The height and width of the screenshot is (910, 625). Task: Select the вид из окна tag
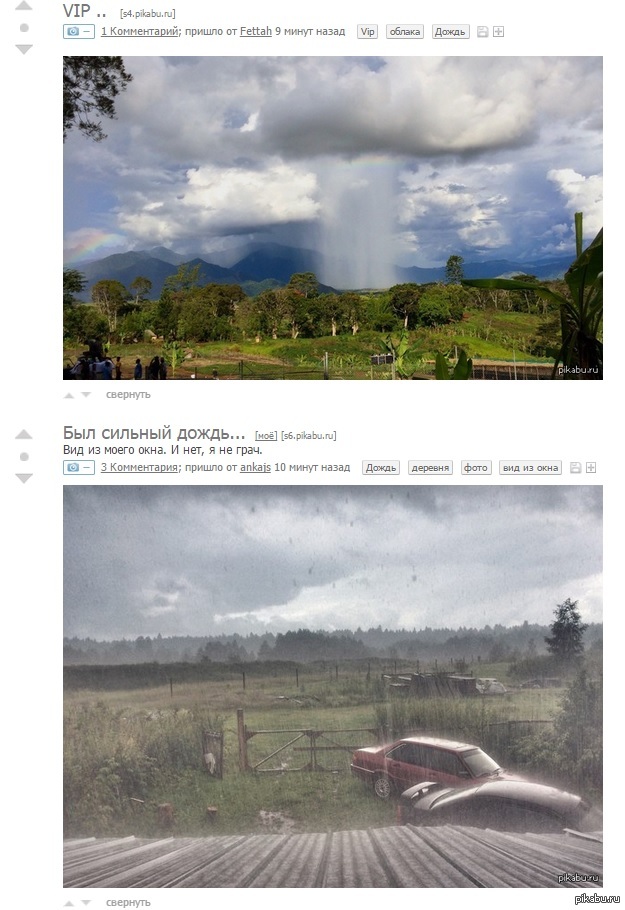[530, 467]
